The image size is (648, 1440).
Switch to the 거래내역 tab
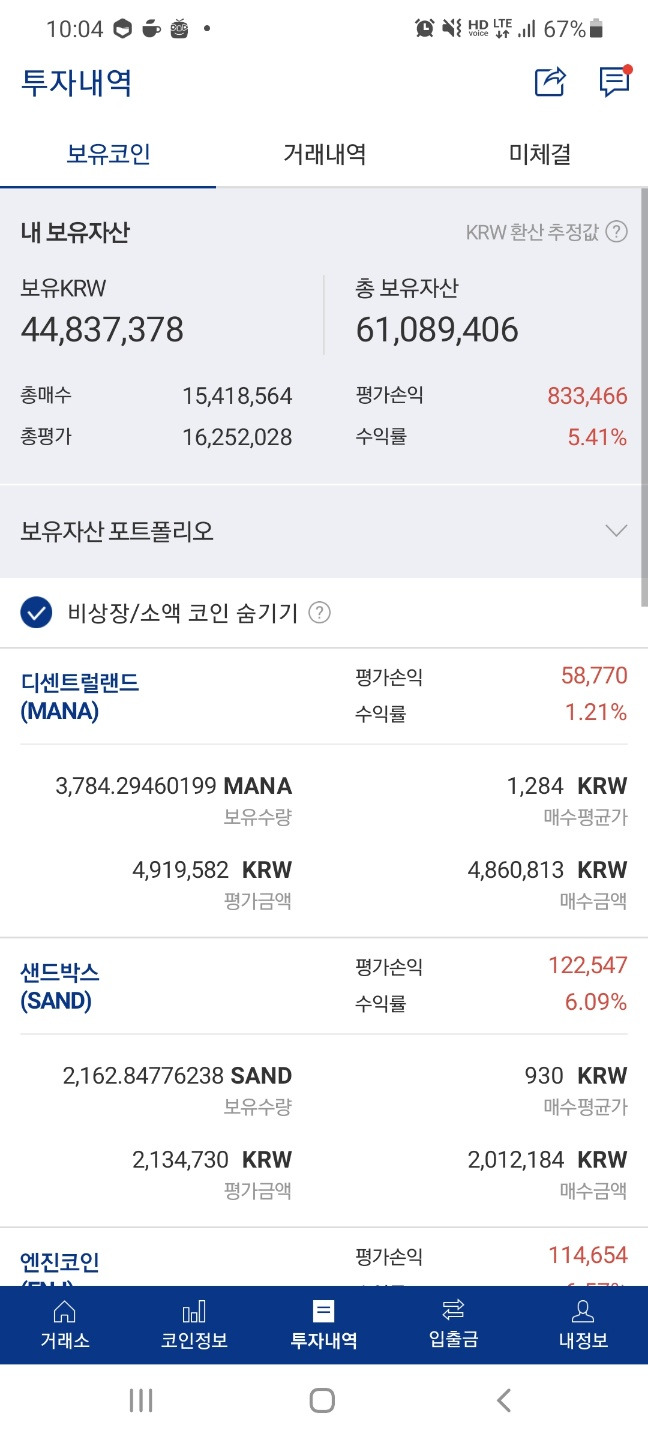(x=324, y=155)
